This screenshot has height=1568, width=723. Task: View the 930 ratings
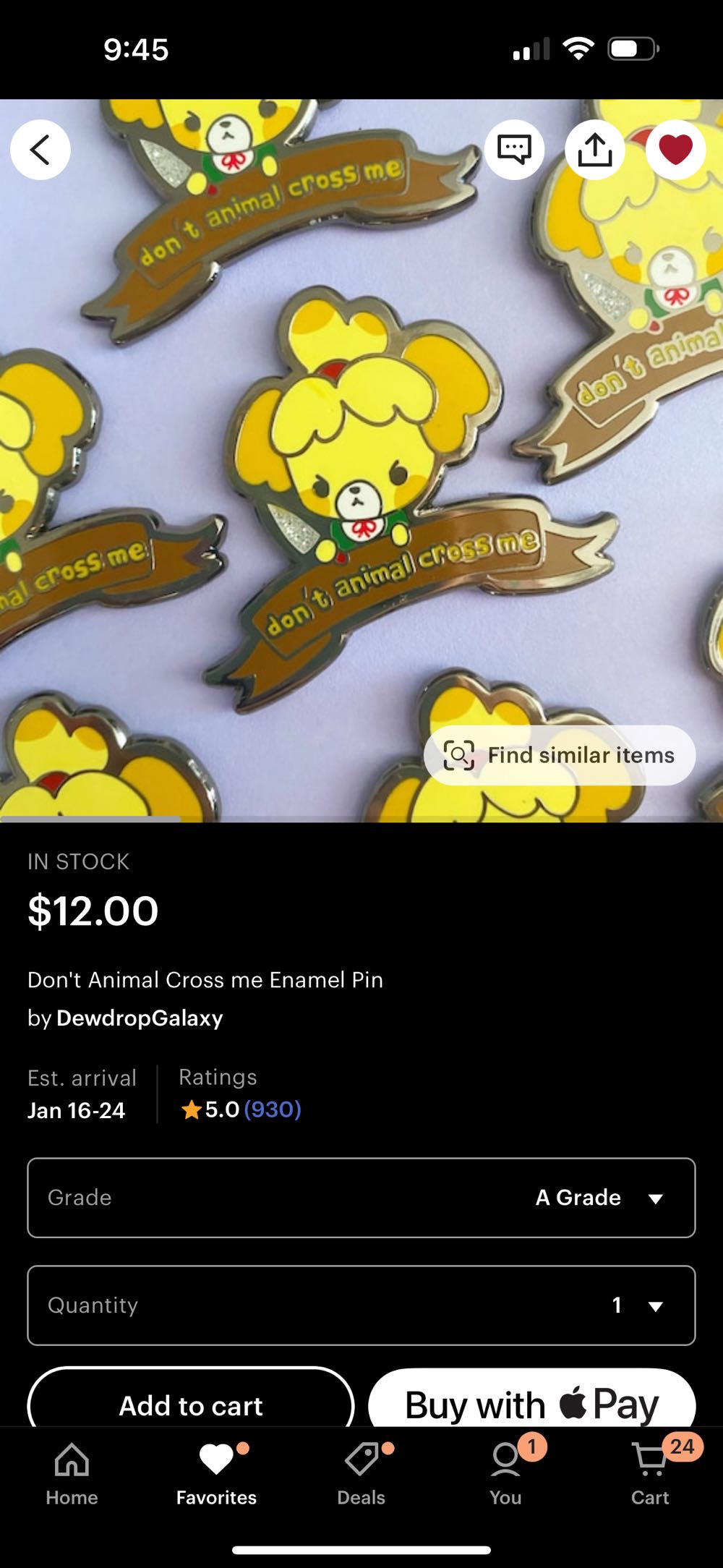click(x=272, y=1109)
